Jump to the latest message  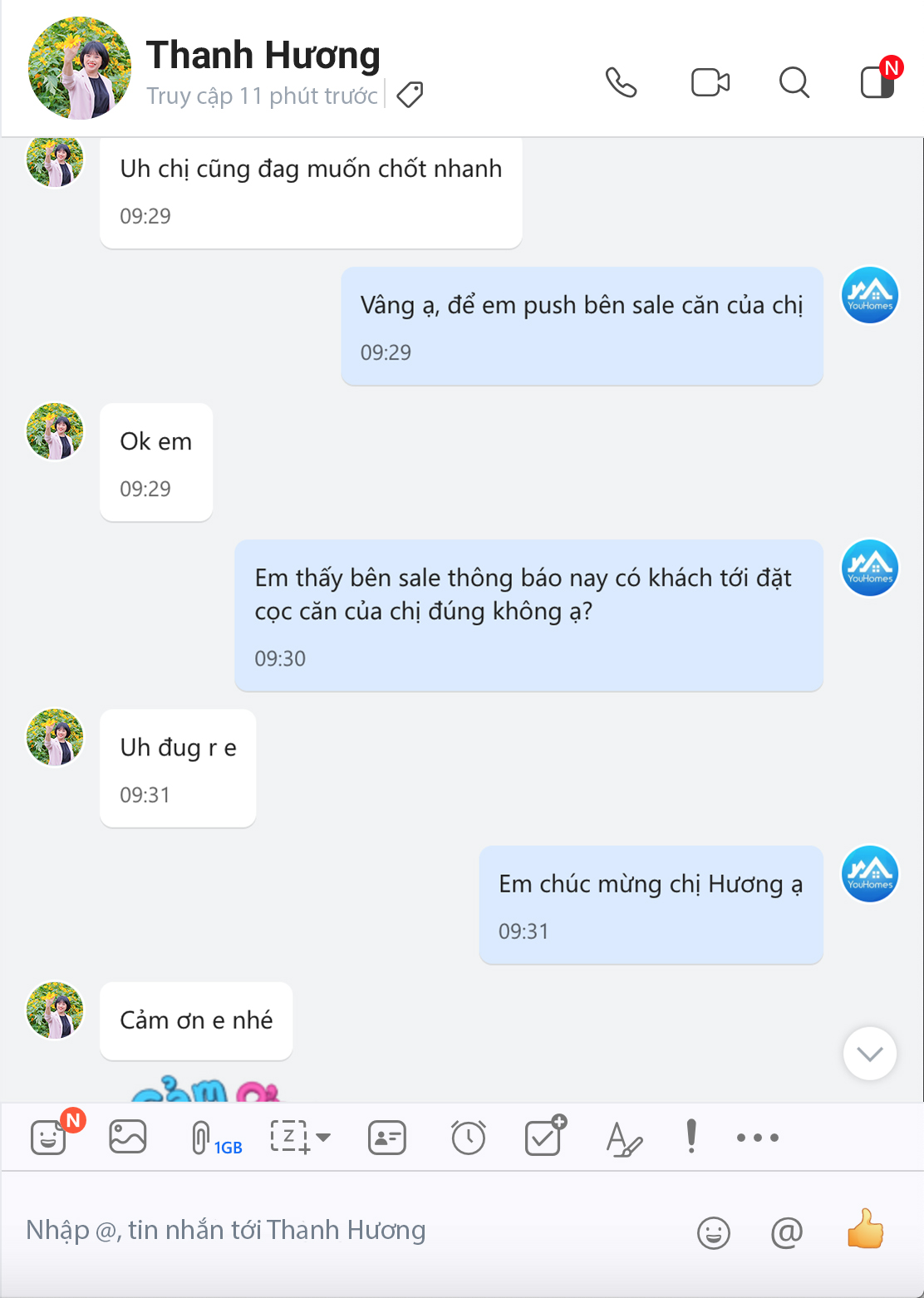869,1054
